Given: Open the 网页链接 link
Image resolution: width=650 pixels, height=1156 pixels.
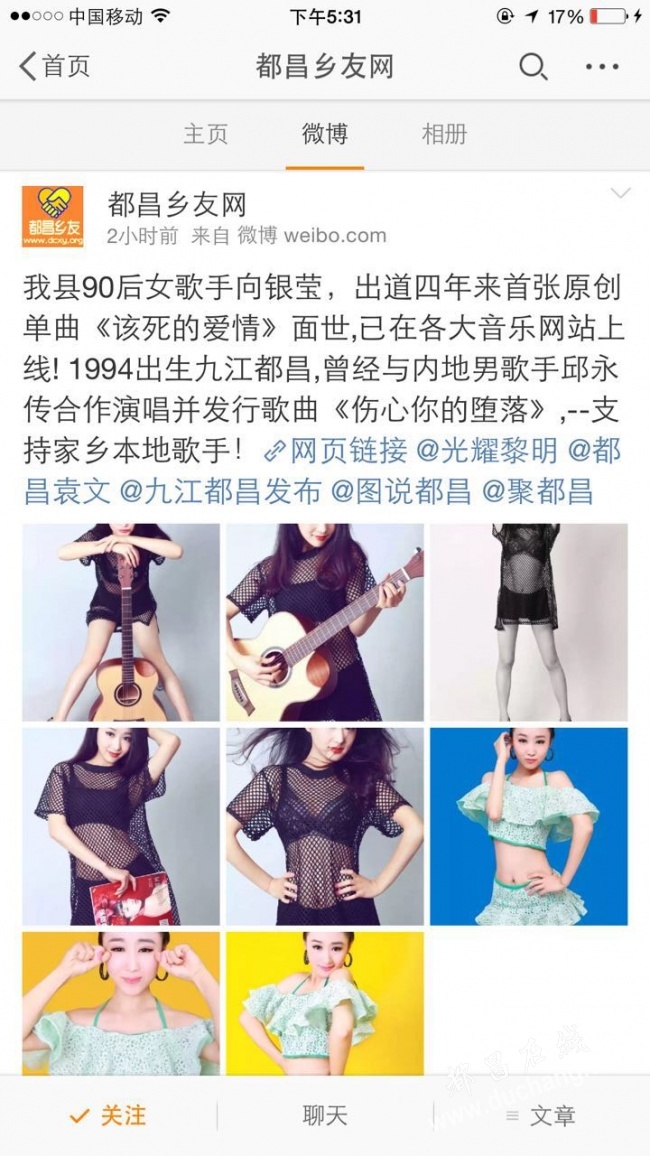Looking at the screenshot, I should 336,452.
